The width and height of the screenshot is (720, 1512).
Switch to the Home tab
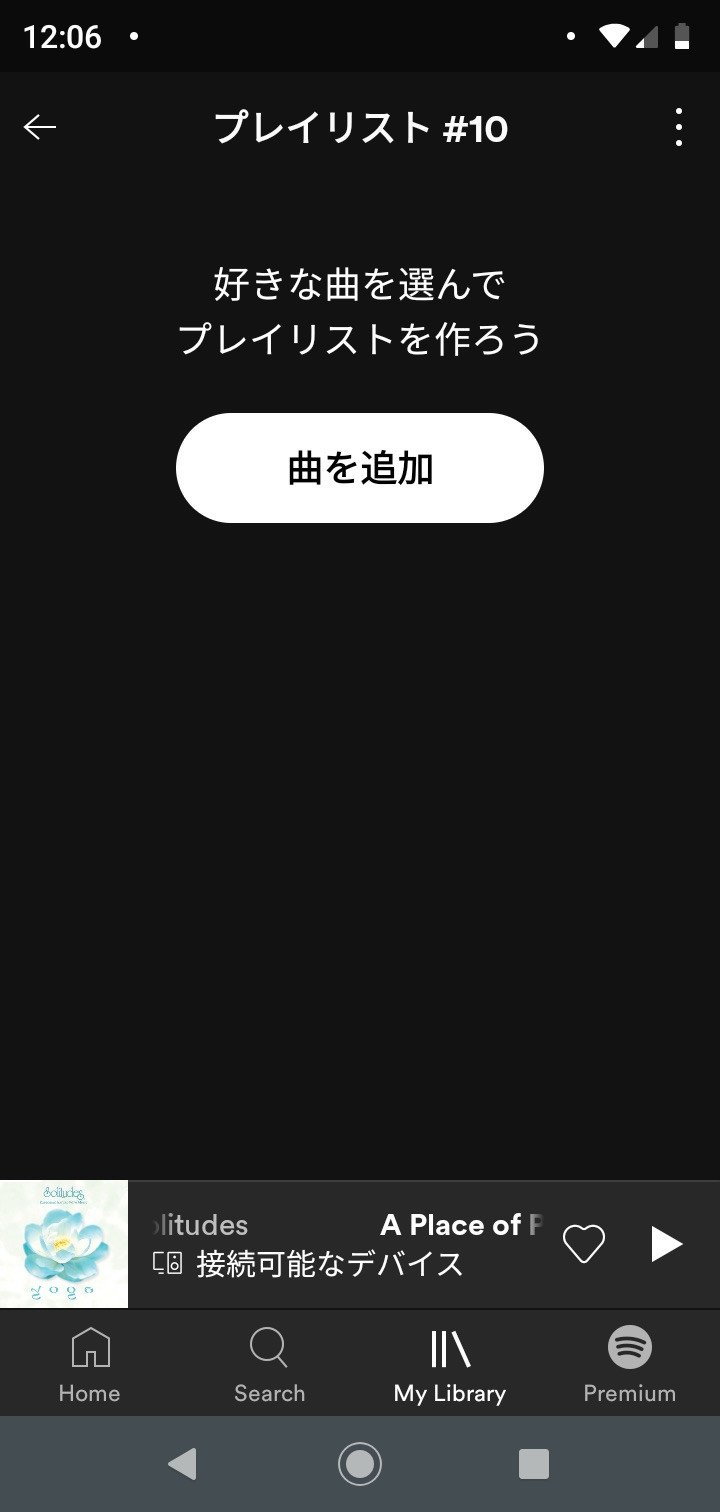click(x=90, y=1365)
